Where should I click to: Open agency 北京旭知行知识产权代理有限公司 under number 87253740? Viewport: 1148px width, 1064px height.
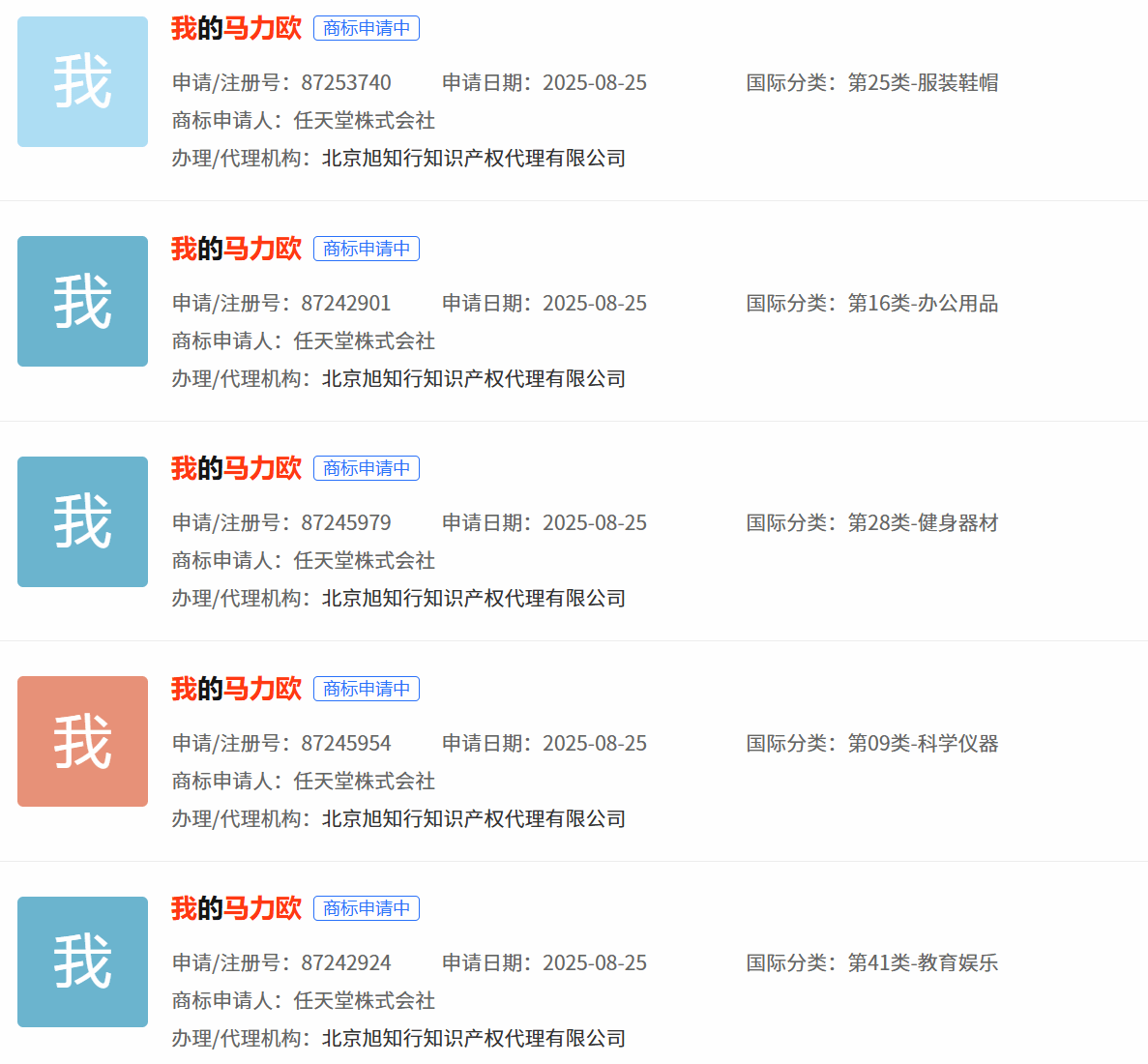point(473,158)
